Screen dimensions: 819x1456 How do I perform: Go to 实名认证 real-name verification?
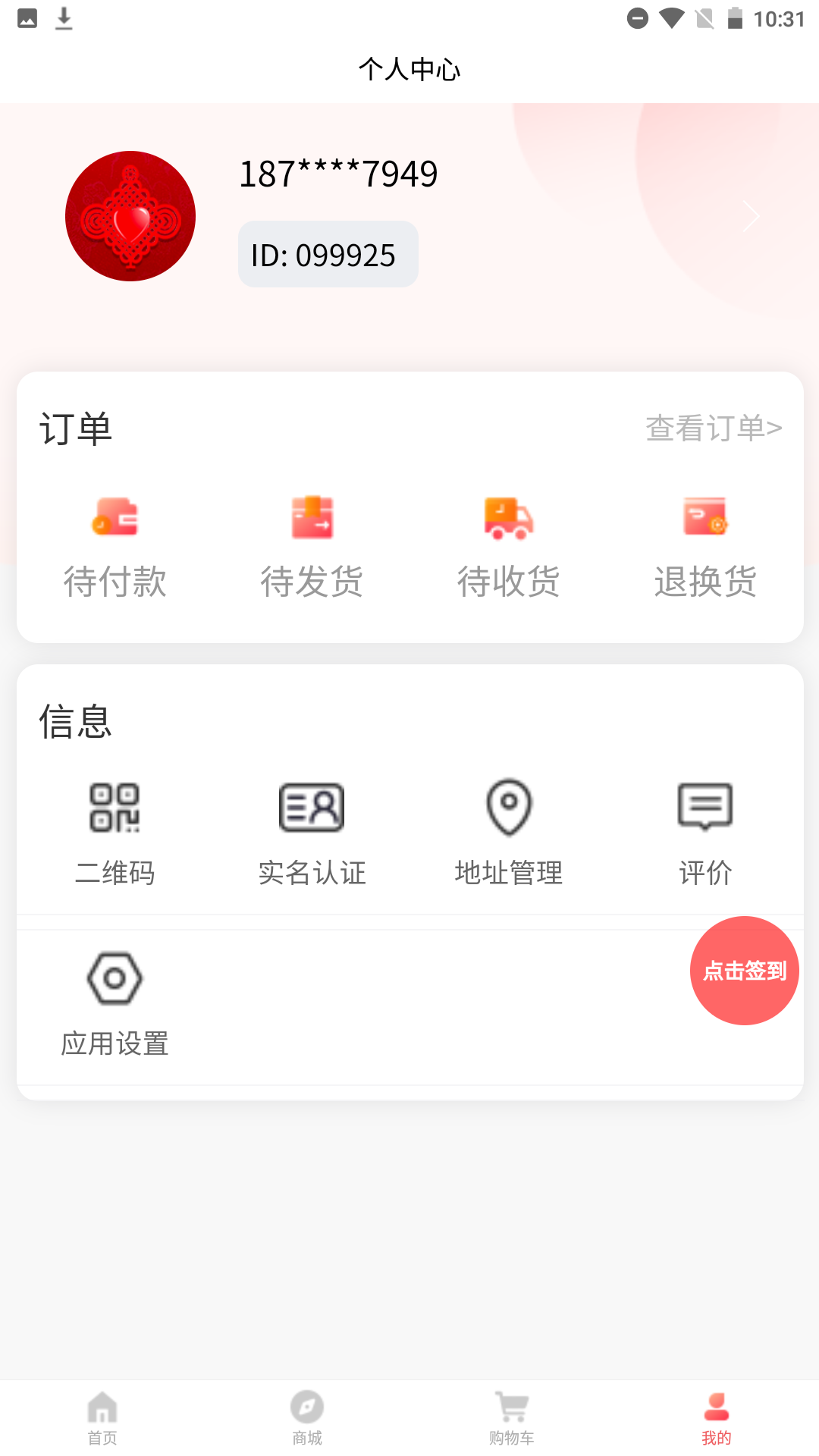pyautogui.click(x=312, y=834)
